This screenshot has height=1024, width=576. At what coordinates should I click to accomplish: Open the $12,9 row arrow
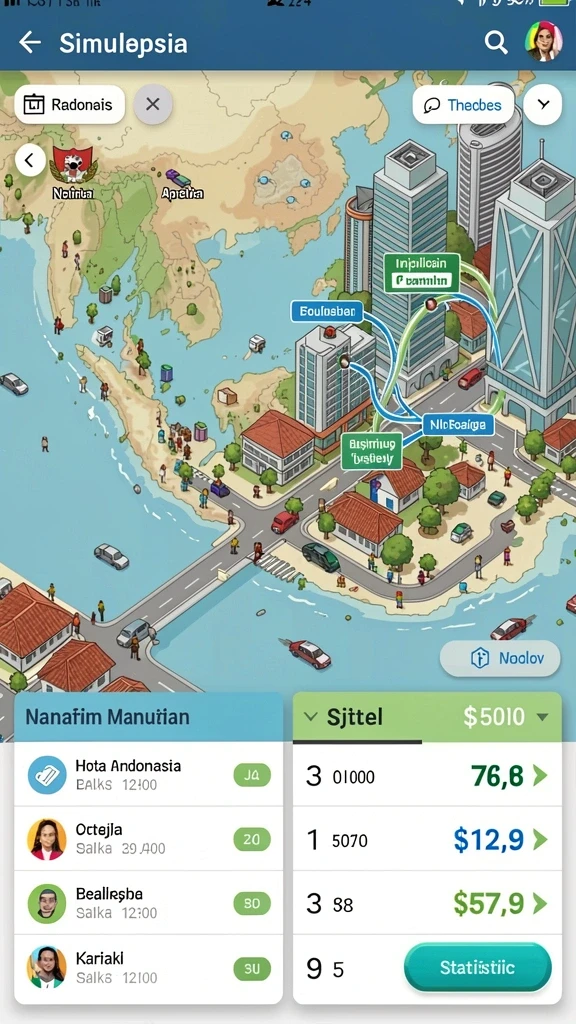540,840
